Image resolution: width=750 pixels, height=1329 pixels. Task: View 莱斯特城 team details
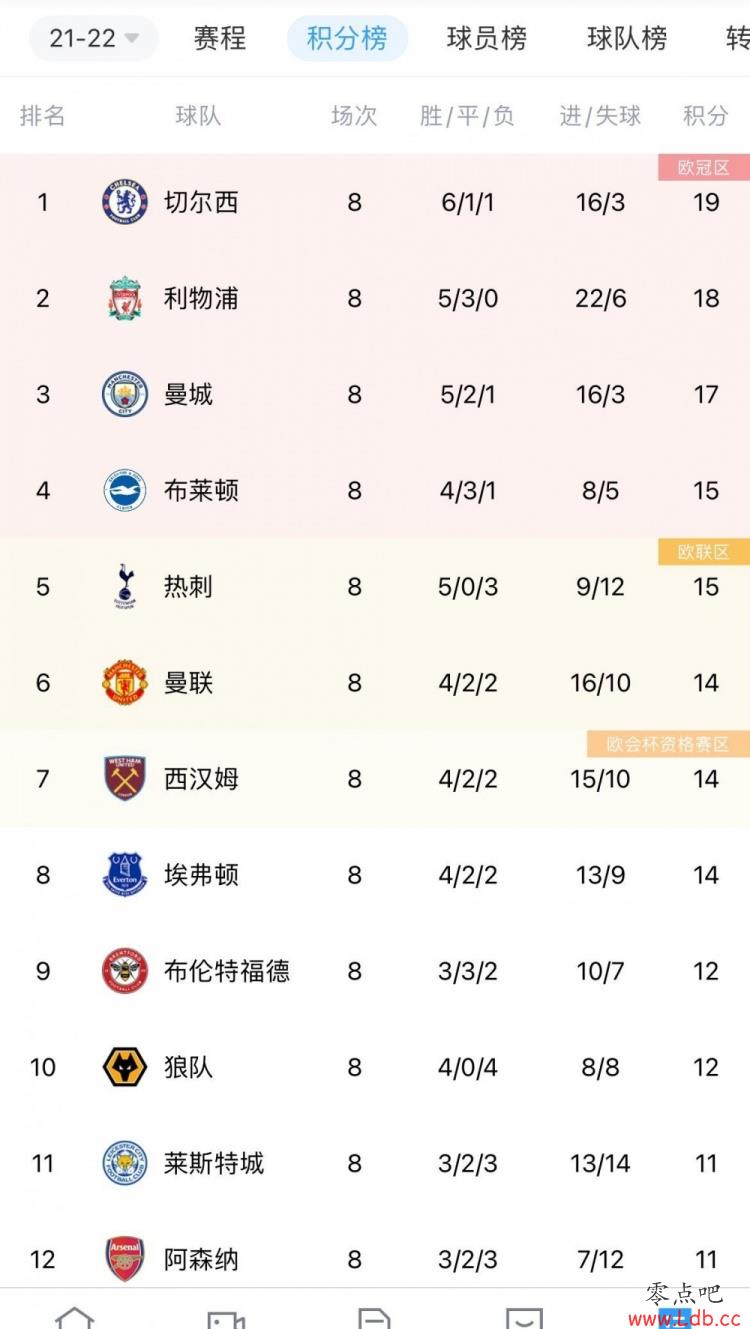pyautogui.click(x=375, y=1163)
